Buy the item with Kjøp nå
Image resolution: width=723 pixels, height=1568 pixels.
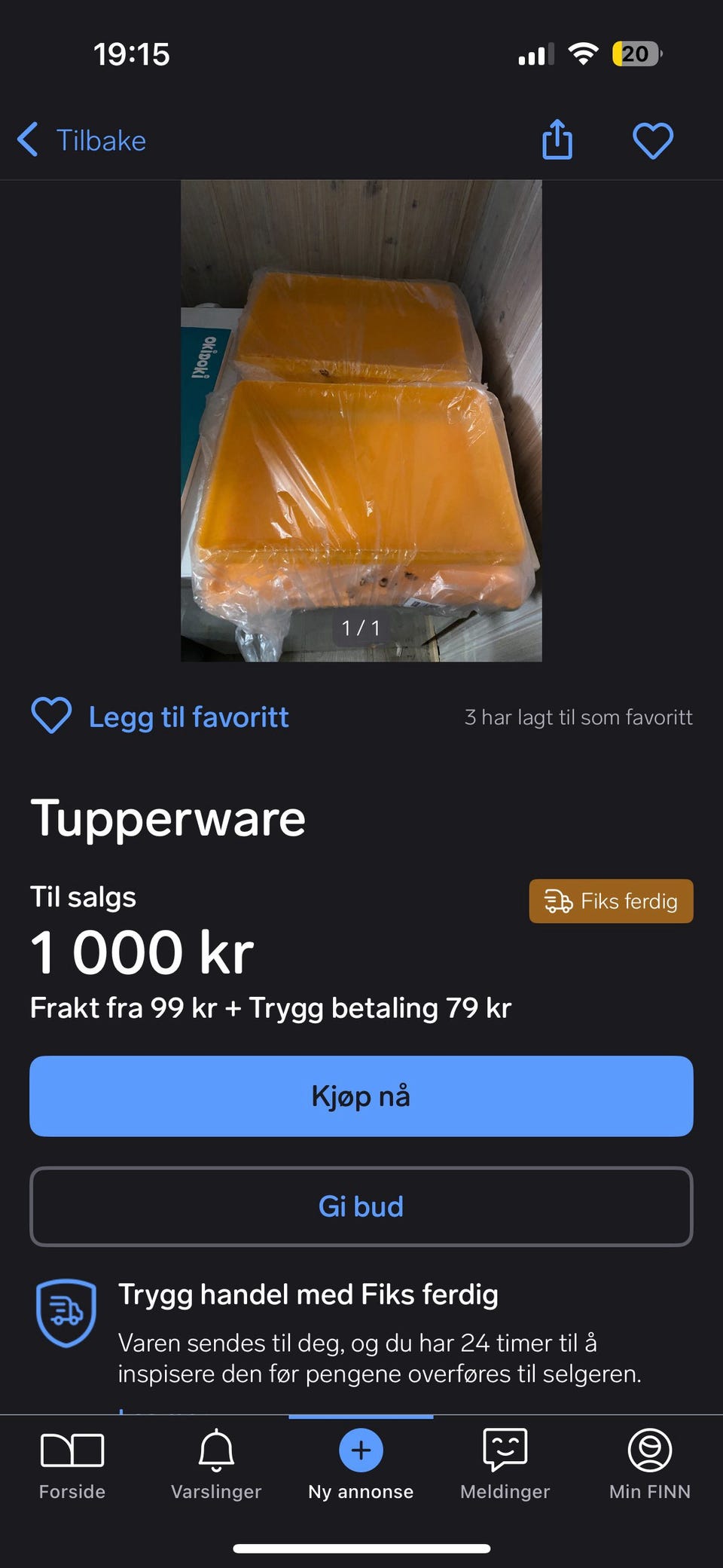click(361, 1096)
